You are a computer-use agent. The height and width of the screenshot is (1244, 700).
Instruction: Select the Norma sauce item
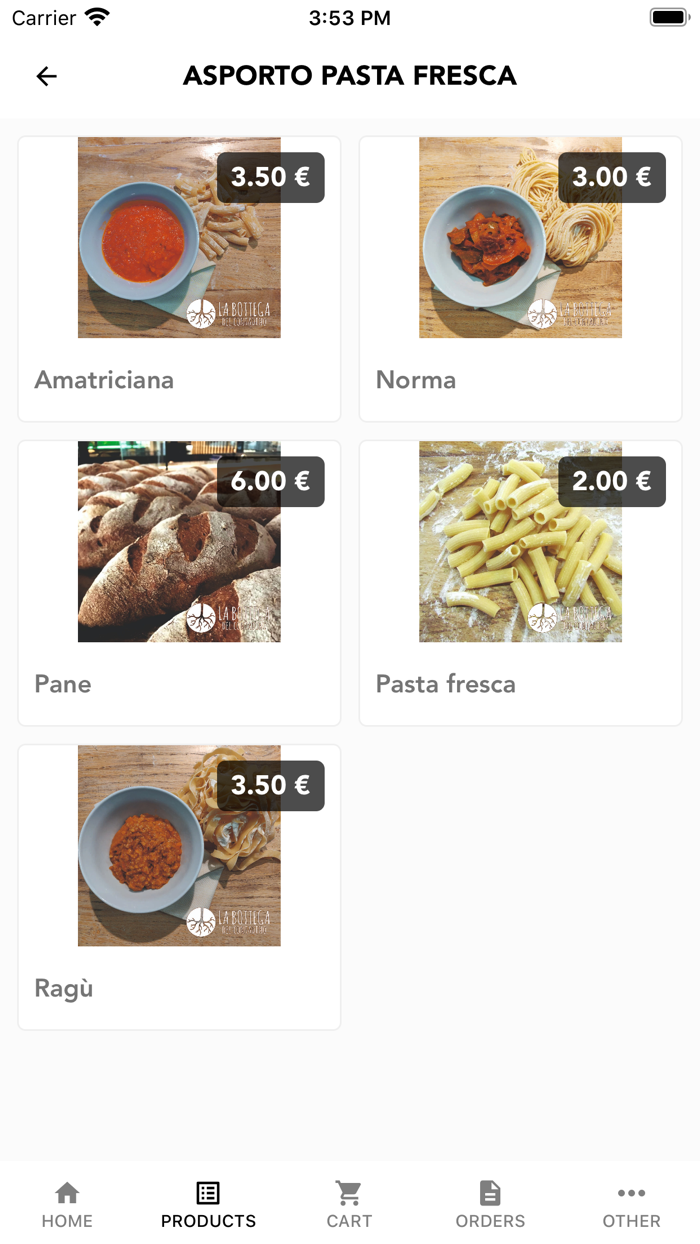[x=520, y=279]
